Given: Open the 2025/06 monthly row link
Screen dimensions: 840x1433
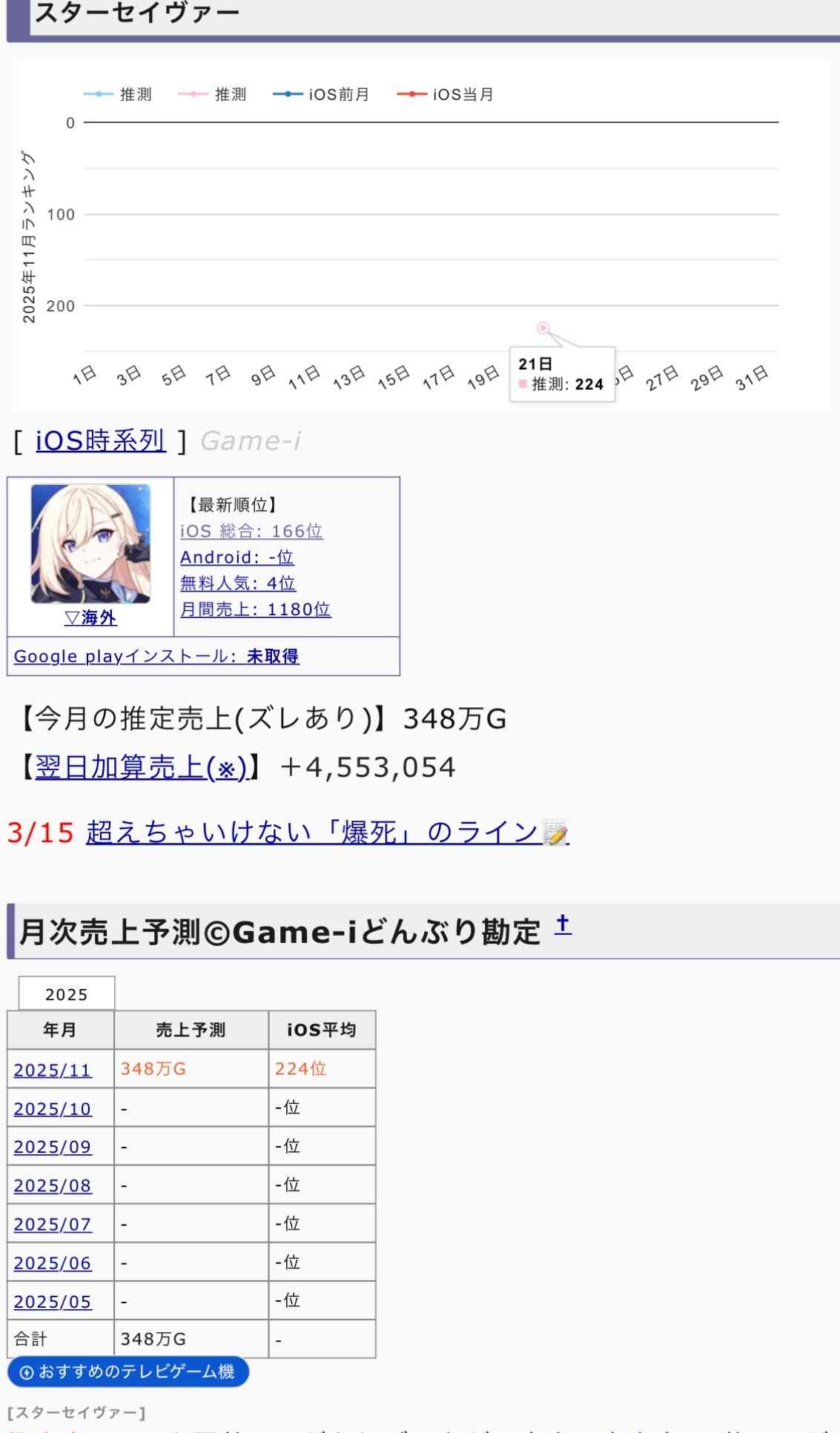Looking at the screenshot, I should (x=53, y=1263).
